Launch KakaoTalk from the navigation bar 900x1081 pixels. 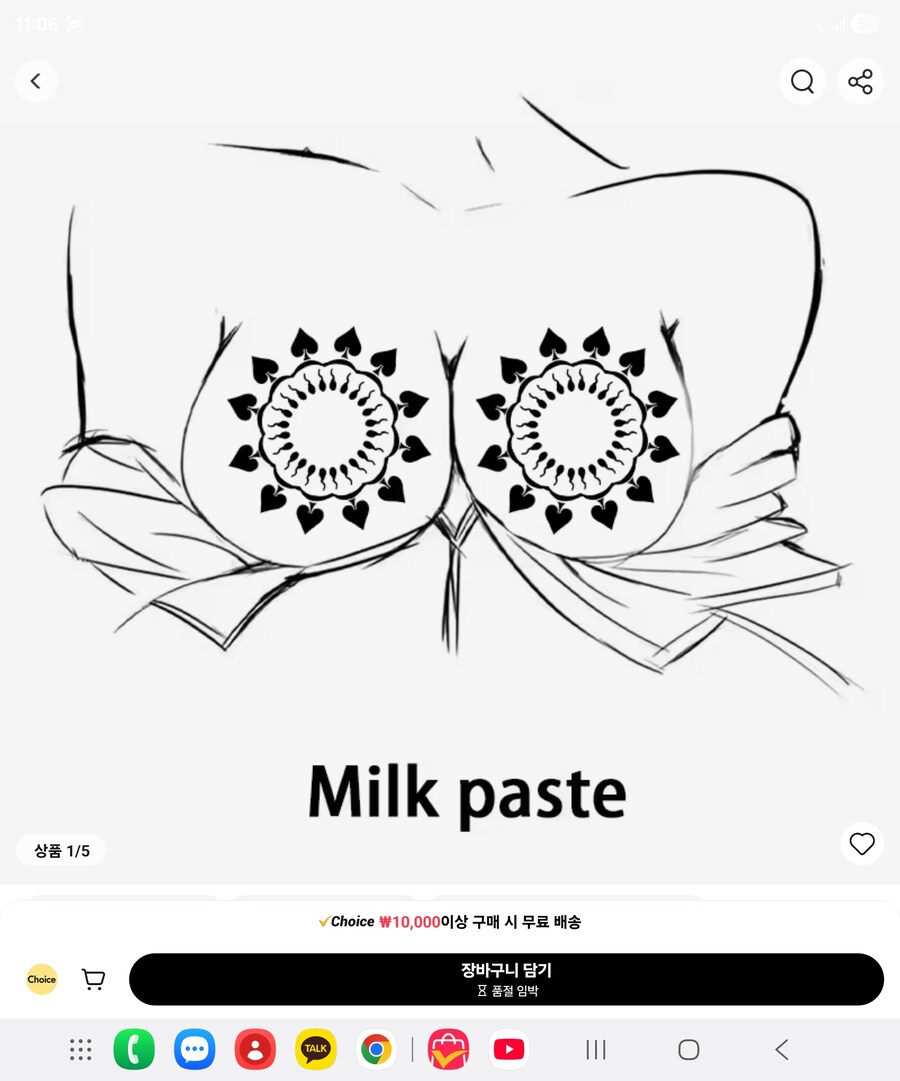[x=315, y=1050]
